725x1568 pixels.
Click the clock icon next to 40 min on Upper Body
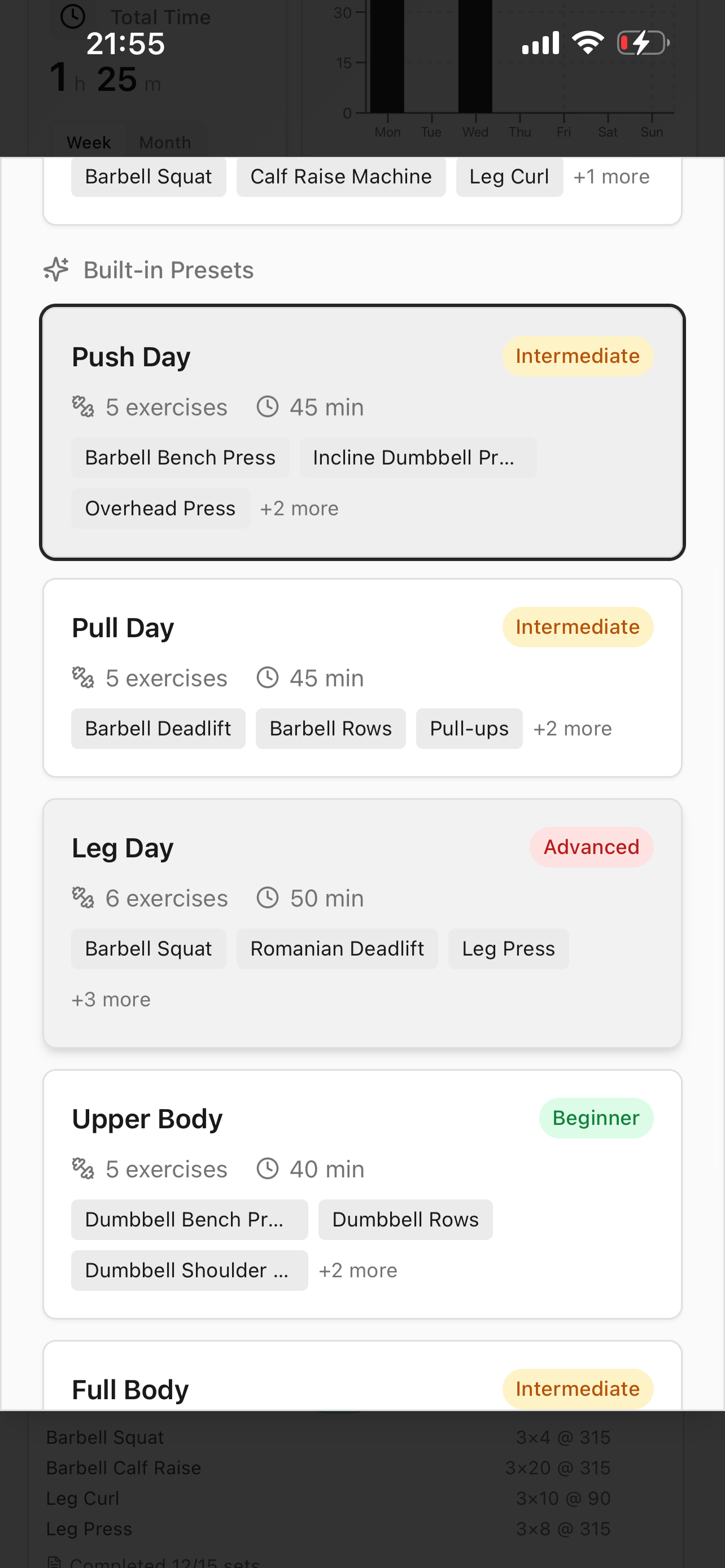coord(268,1168)
